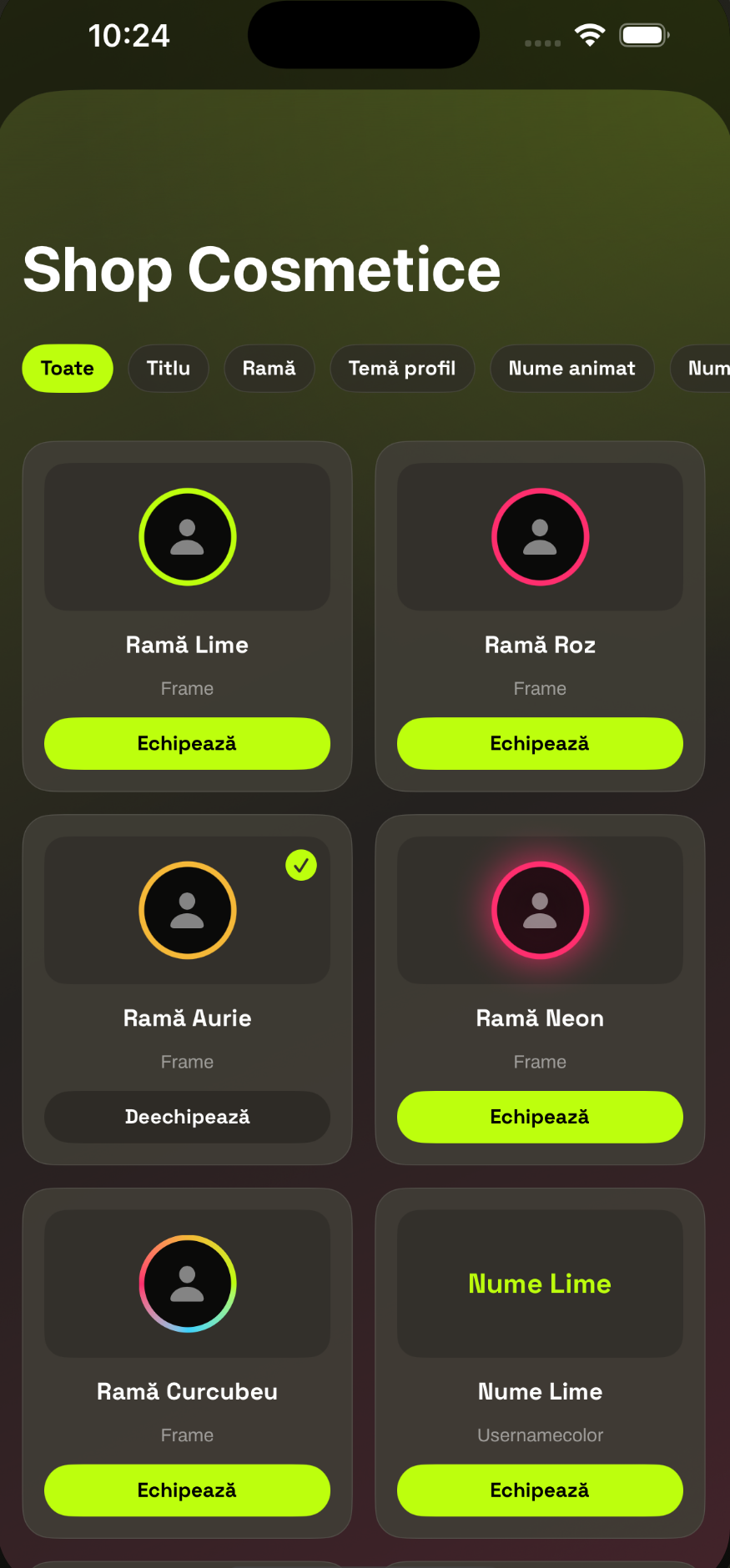Screen dimensions: 730x1568
Task: Show Temă profil items
Action: pos(402,368)
